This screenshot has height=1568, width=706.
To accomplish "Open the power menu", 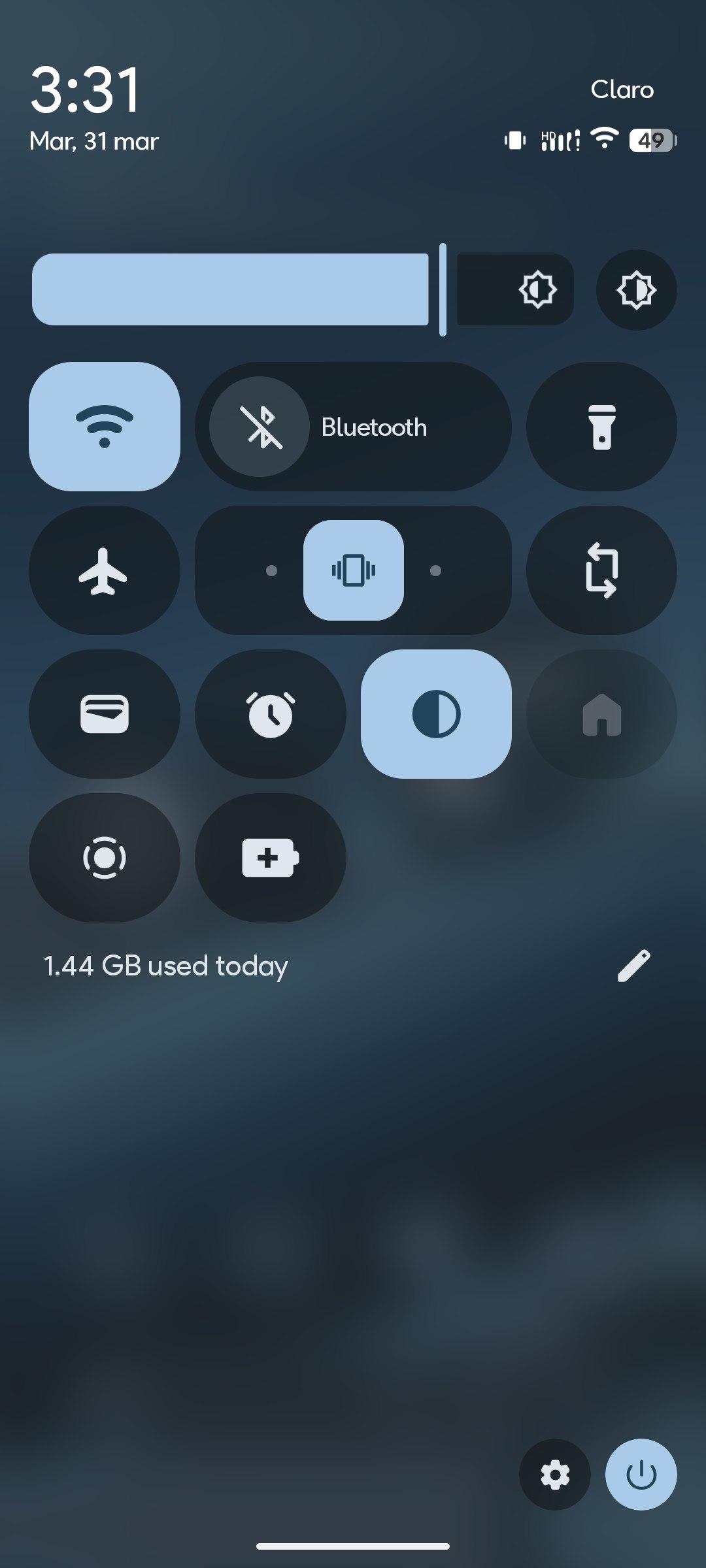I will (x=641, y=1475).
